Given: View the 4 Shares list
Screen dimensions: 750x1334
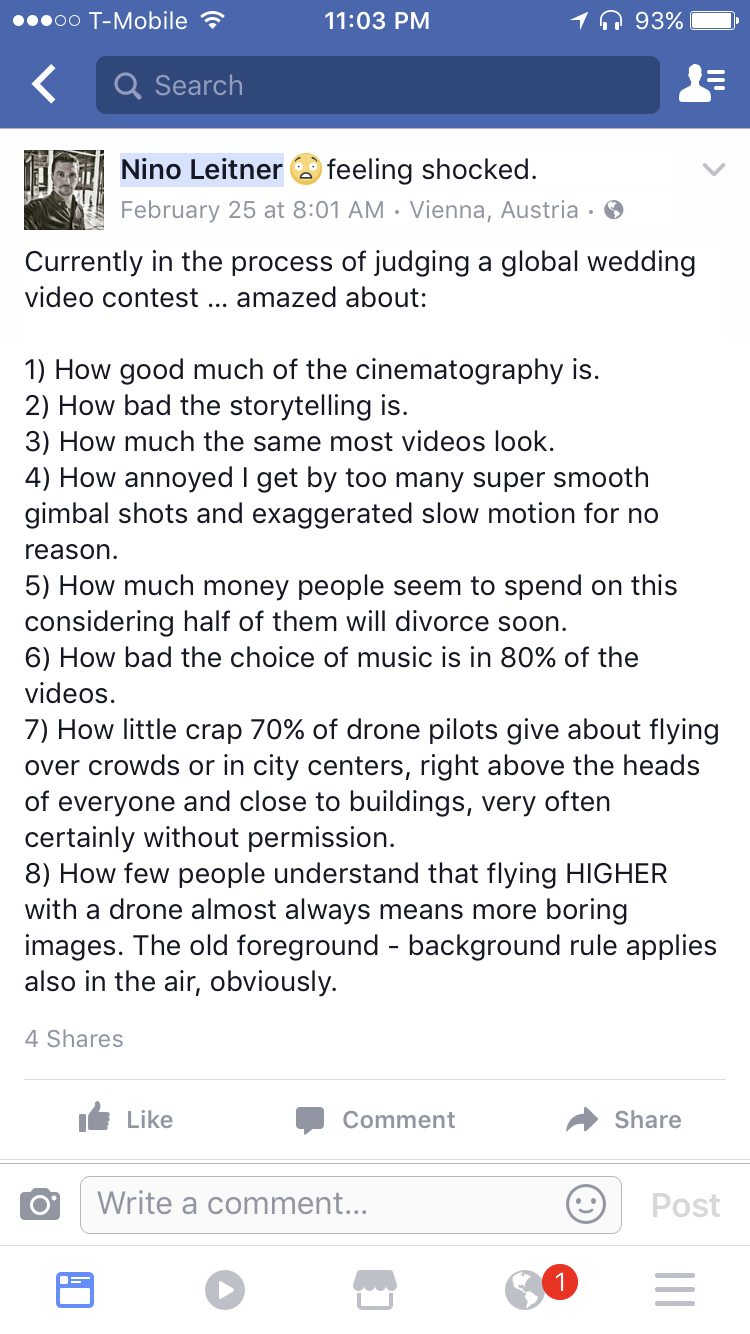Looking at the screenshot, I should pos(74,1039).
